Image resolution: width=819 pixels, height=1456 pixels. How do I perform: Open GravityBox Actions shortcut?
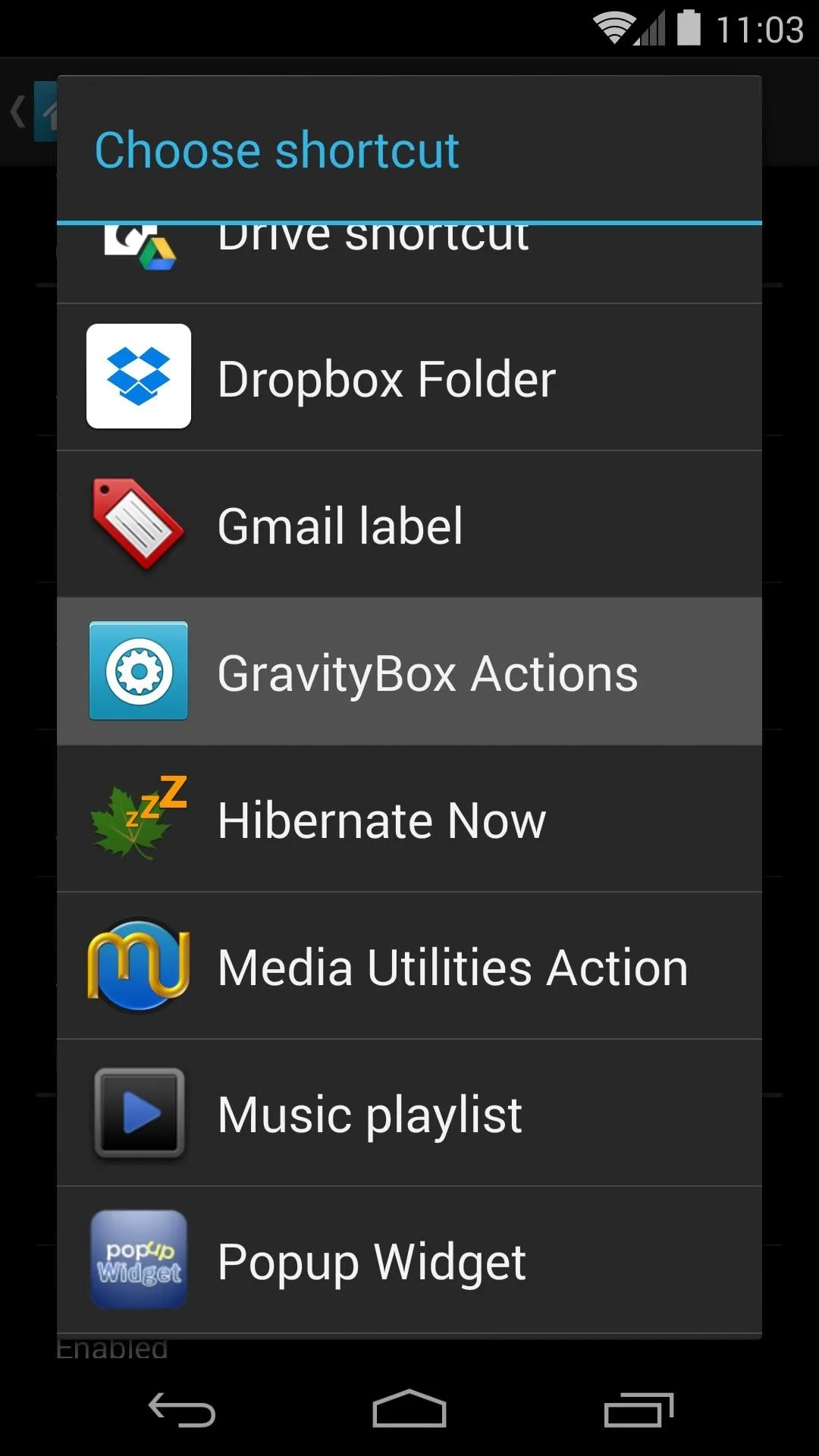click(409, 672)
